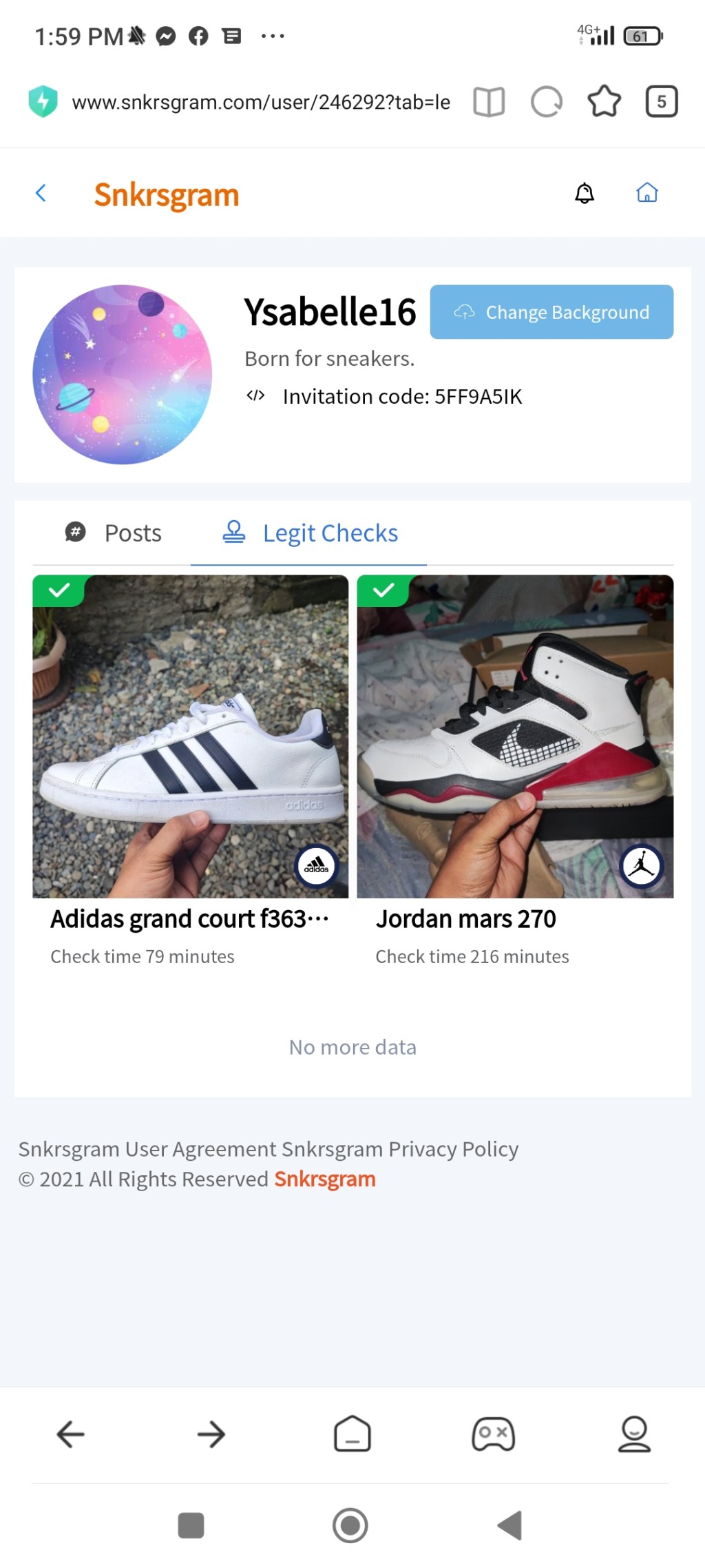Screen dimensions: 705x1568
Task: Open the Adidas grand court legit check
Action: coord(191,736)
